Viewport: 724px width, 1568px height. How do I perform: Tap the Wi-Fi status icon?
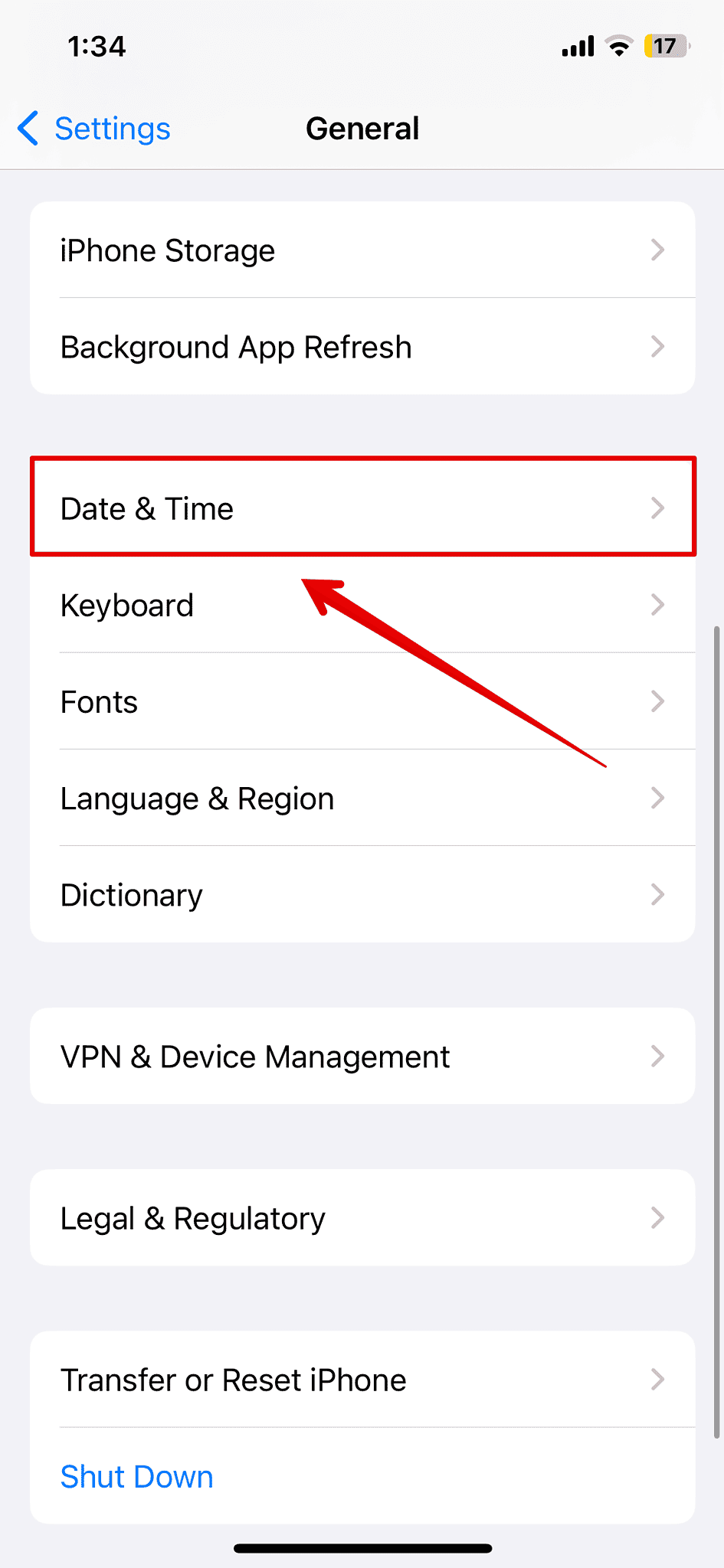[x=619, y=46]
